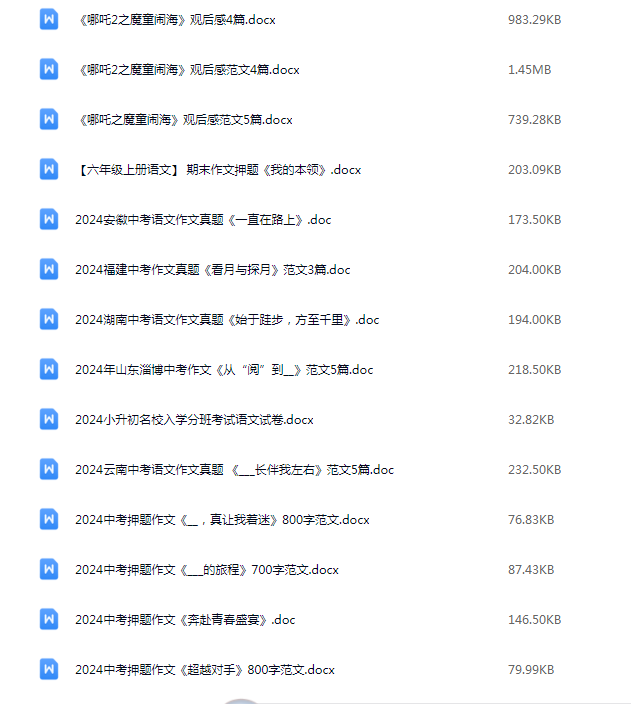This screenshot has height=704, width=631.
Task: Open the 六年级上册语文《我的本领》 file
Action: pos(218,170)
